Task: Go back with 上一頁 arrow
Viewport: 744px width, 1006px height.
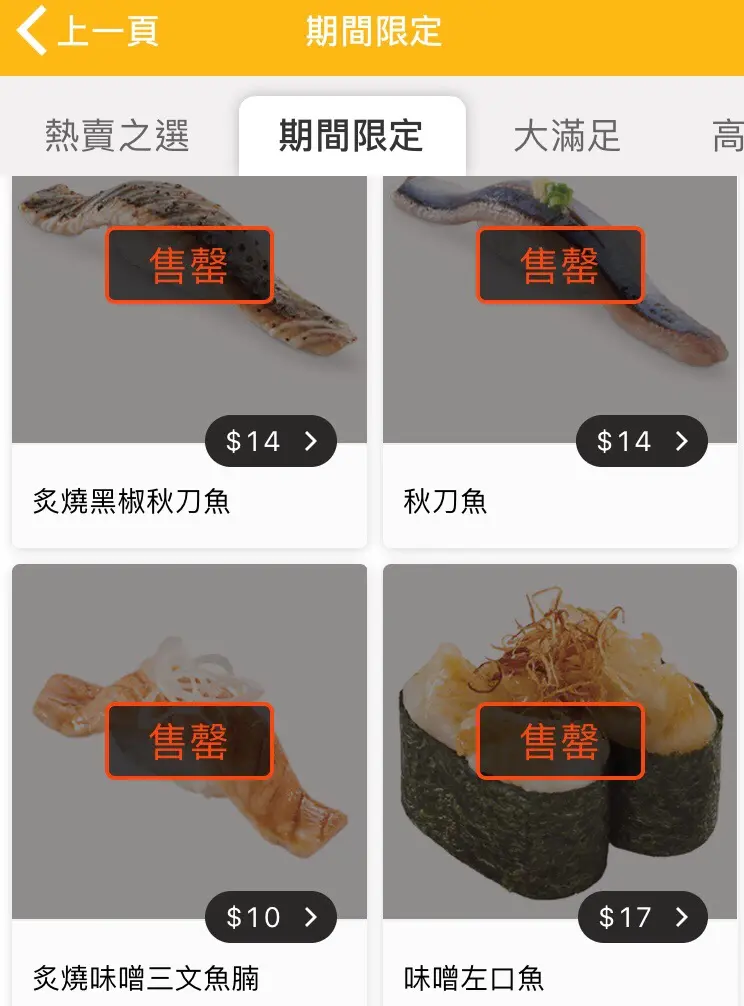Action: [86, 32]
